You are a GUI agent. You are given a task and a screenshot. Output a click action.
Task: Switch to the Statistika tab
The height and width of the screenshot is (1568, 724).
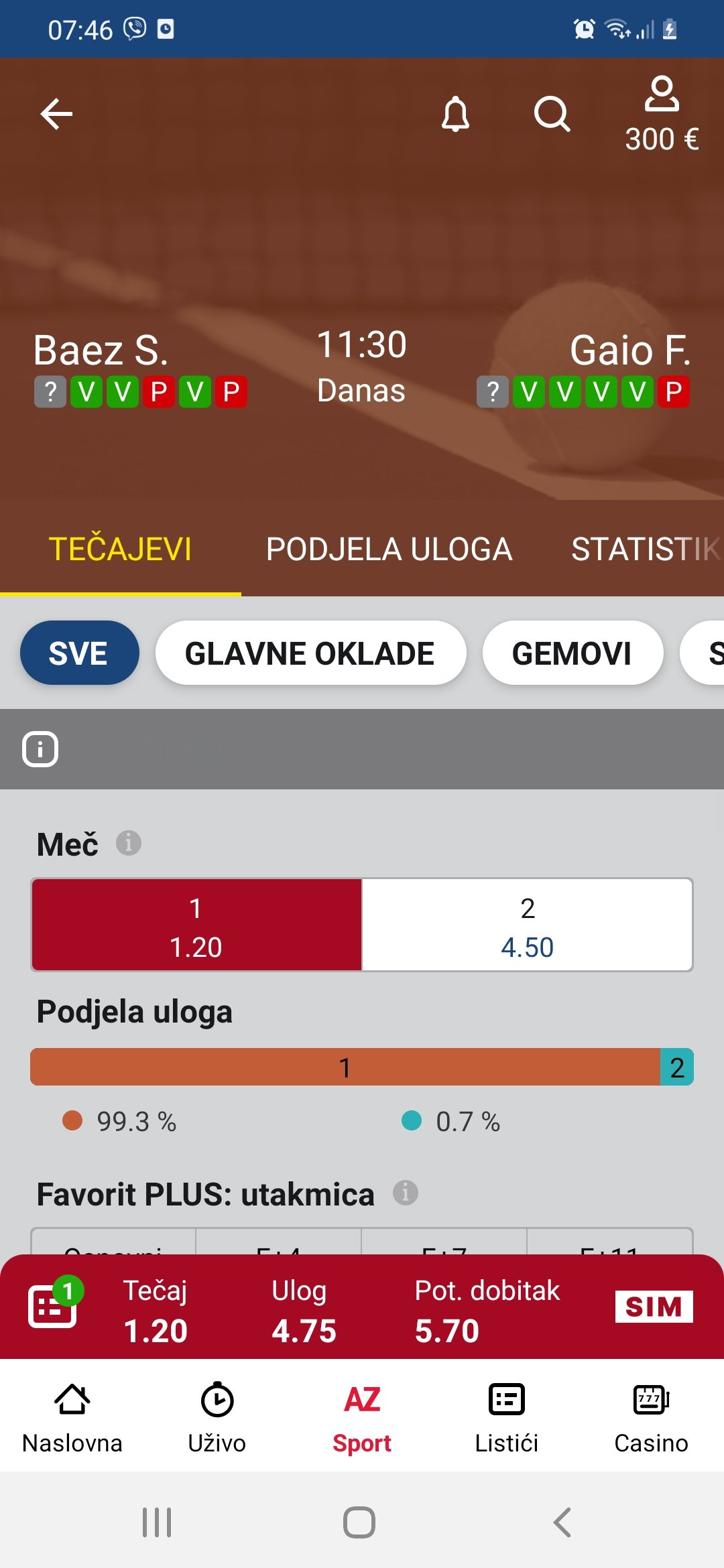[x=646, y=549]
